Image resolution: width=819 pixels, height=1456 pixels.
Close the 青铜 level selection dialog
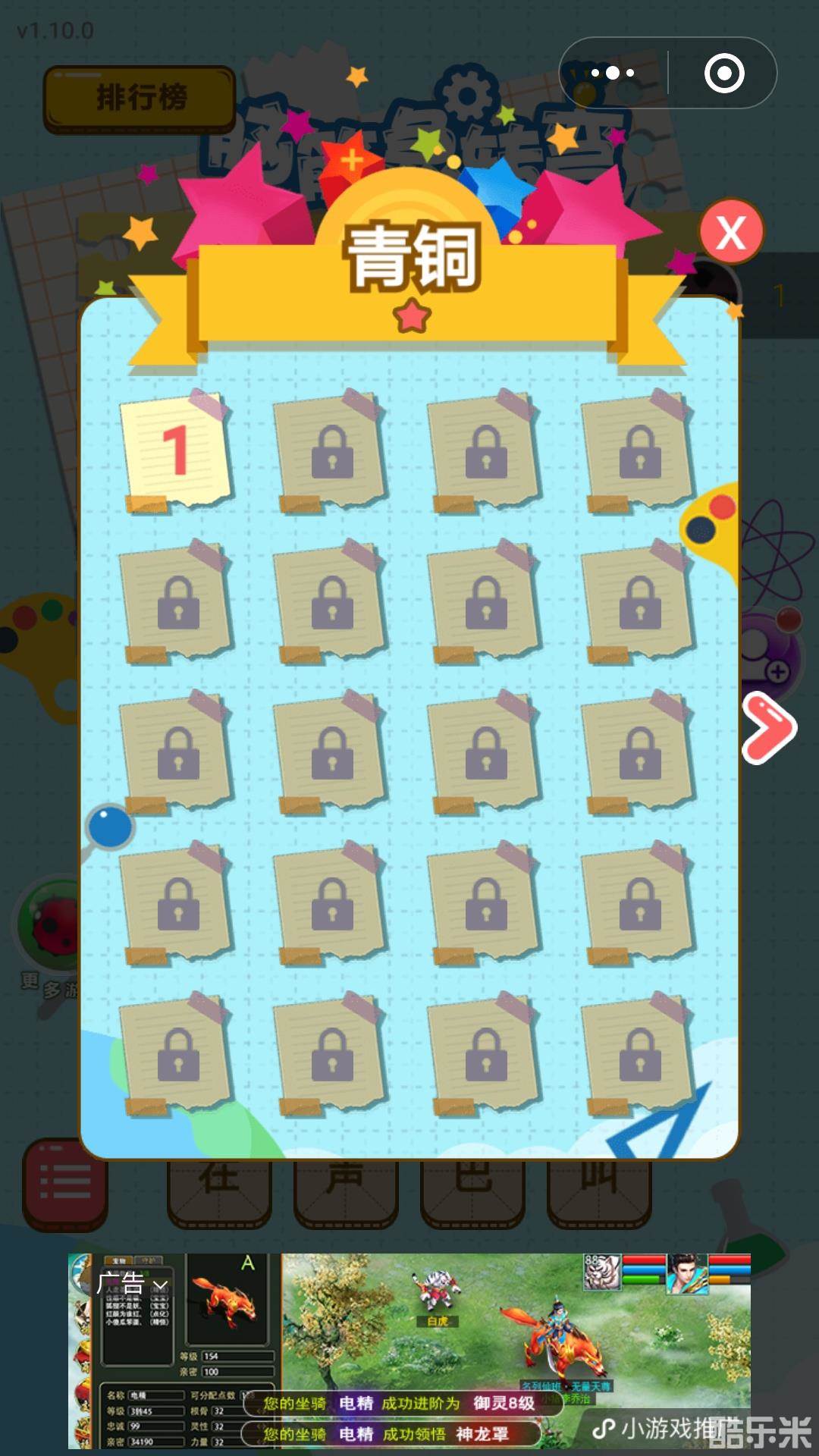click(x=730, y=232)
